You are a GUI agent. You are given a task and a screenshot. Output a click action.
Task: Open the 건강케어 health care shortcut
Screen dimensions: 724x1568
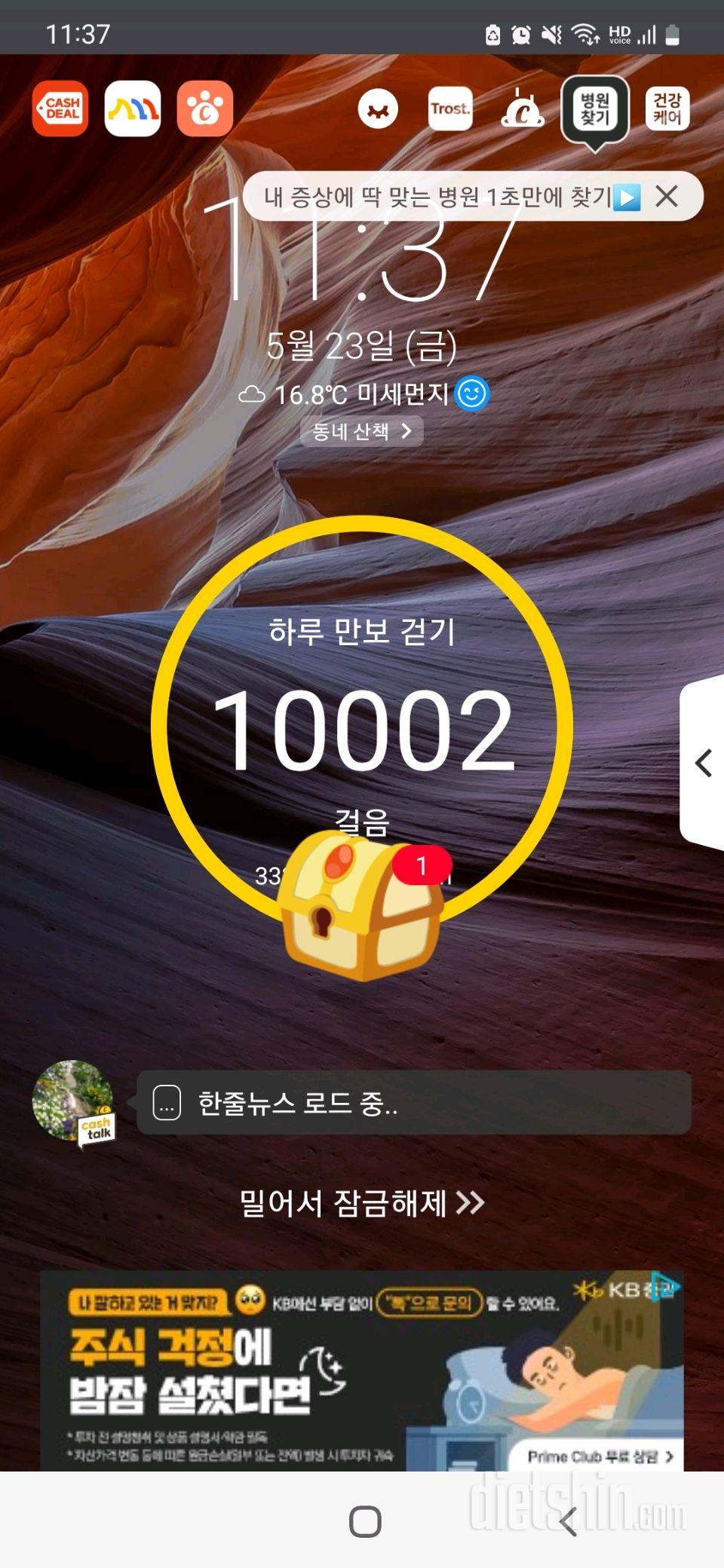tap(667, 109)
